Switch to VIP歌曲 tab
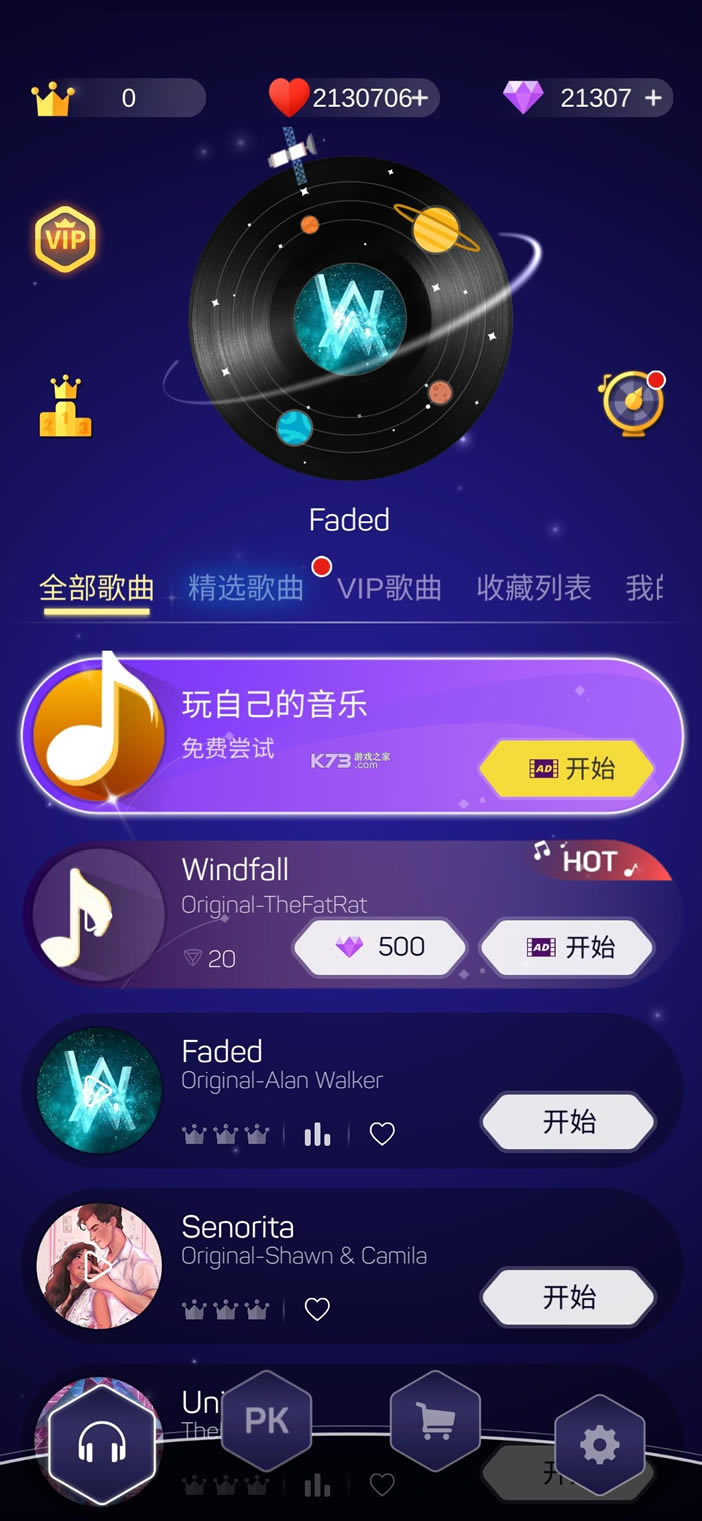Viewport: 702px width, 1521px height. (x=389, y=588)
